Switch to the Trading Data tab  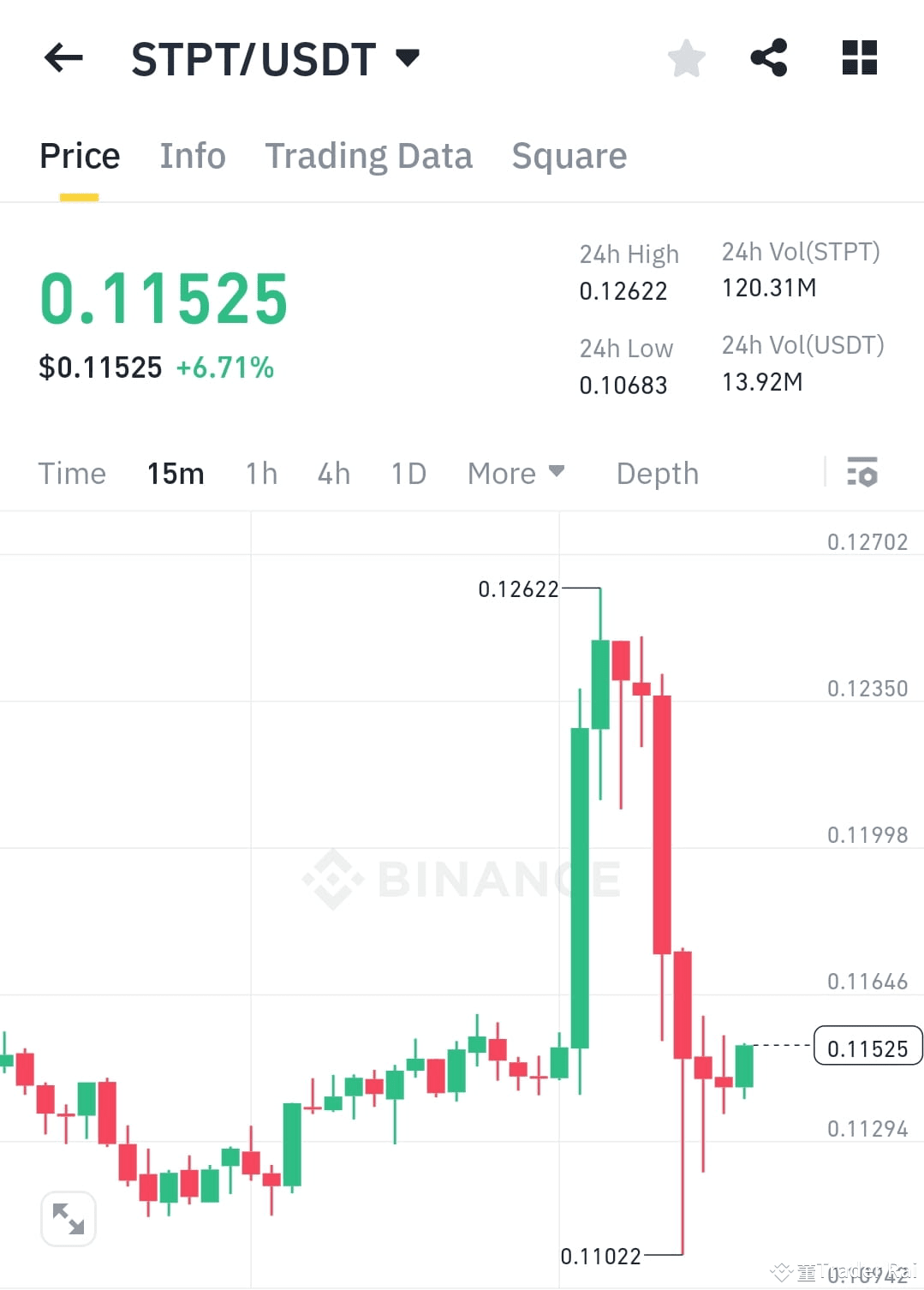369,156
